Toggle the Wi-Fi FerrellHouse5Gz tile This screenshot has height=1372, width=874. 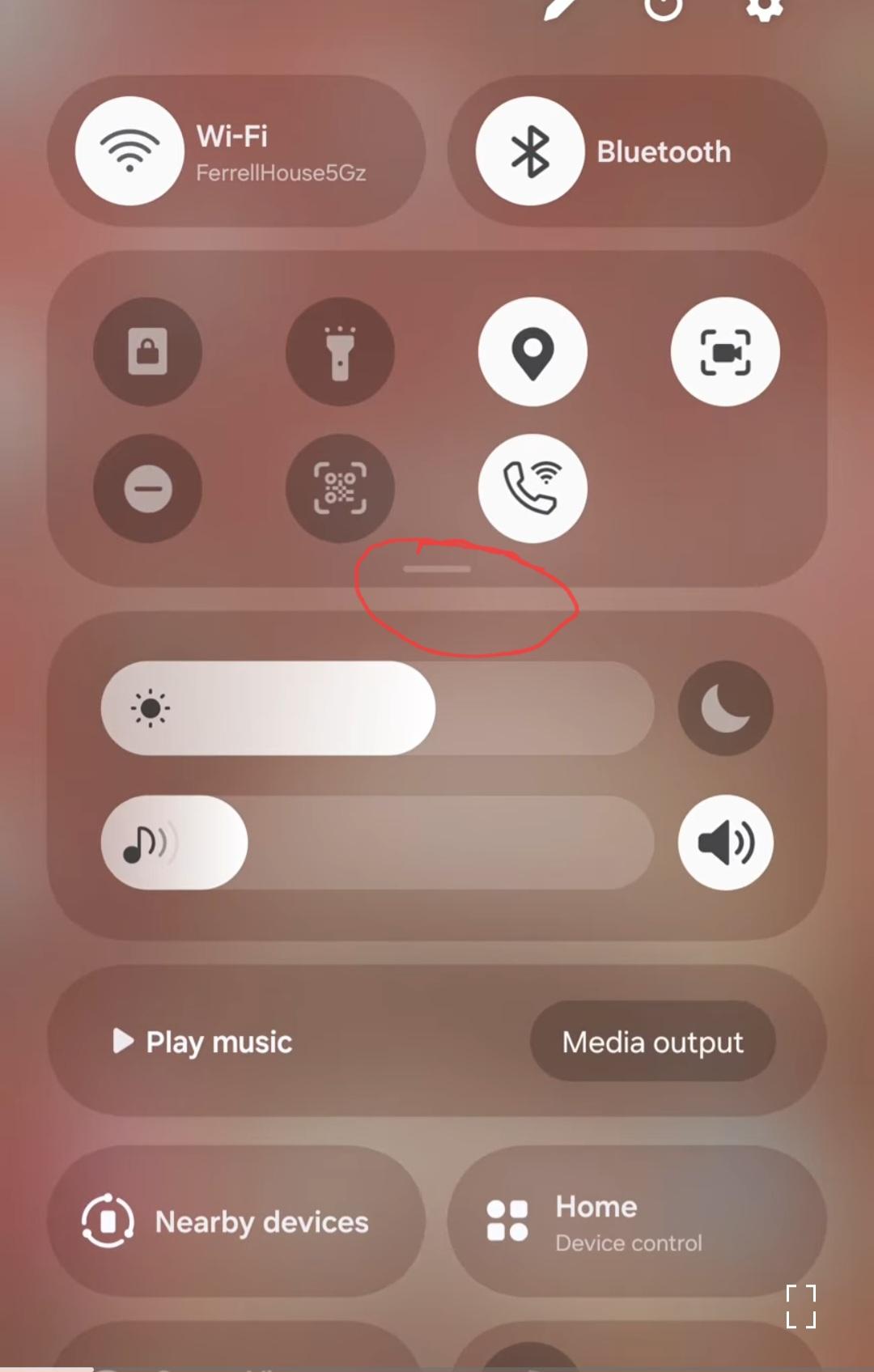129,151
